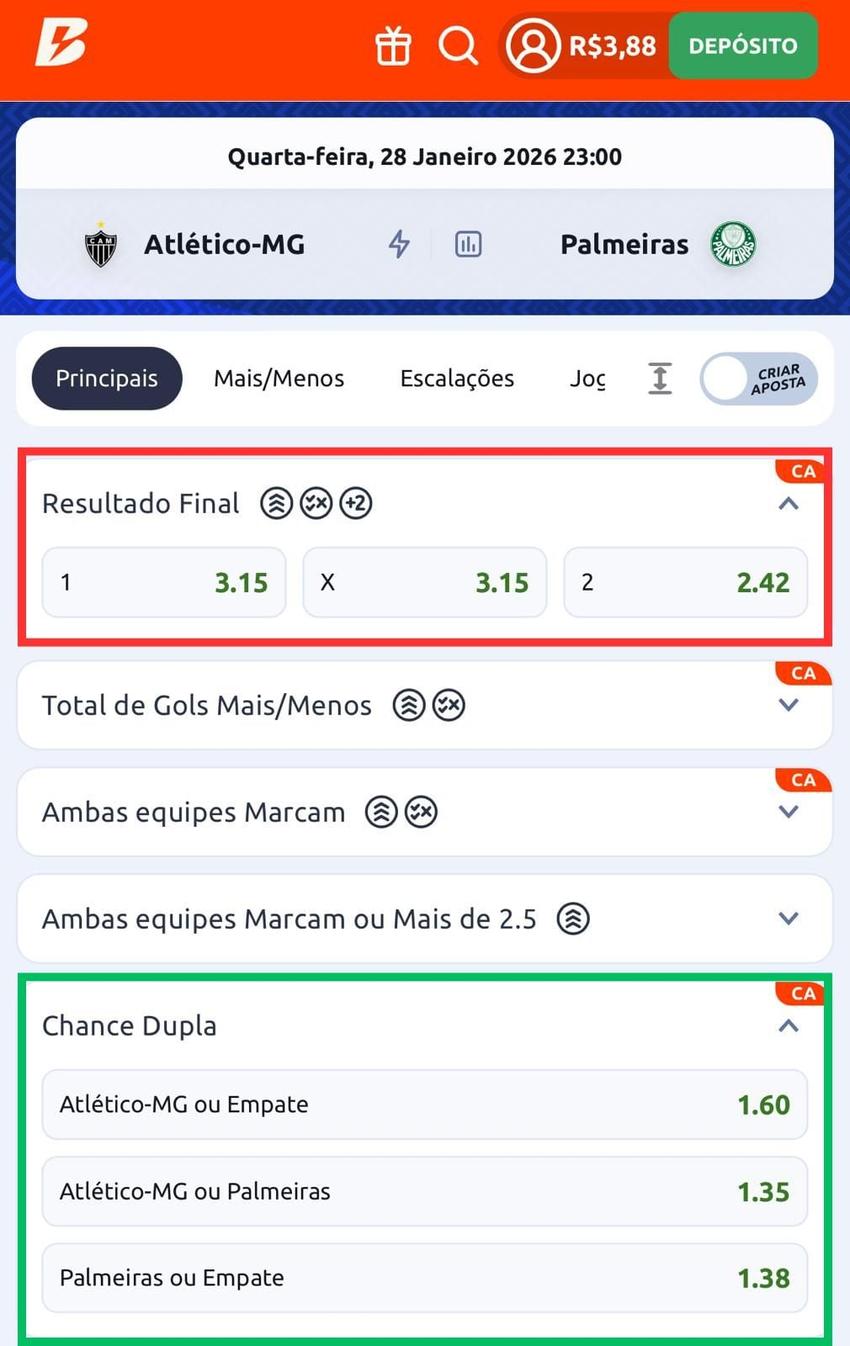Select the boost icon next to Total de Gols
The image size is (850, 1346).
tap(409, 705)
